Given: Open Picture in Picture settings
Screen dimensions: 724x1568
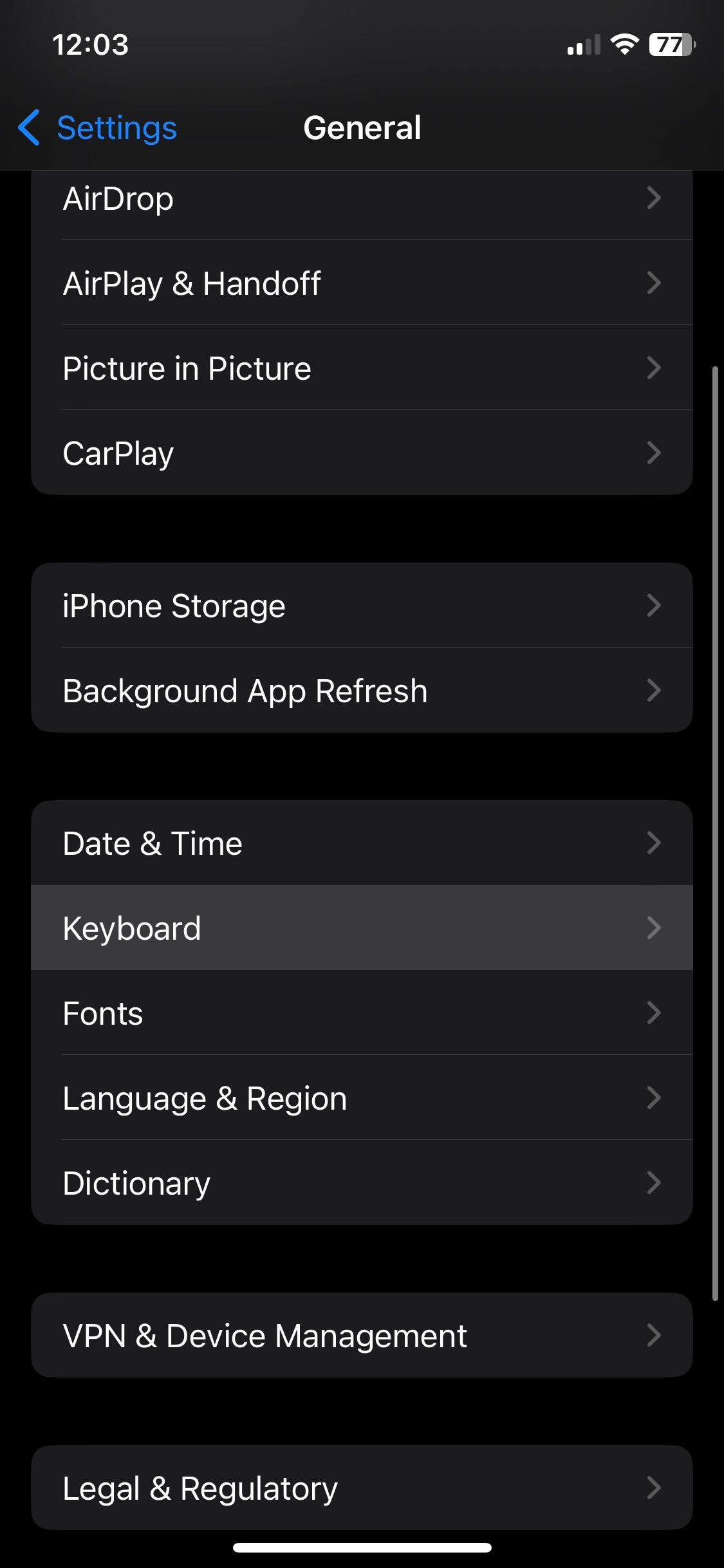Looking at the screenshot, I should pos(362,368).
